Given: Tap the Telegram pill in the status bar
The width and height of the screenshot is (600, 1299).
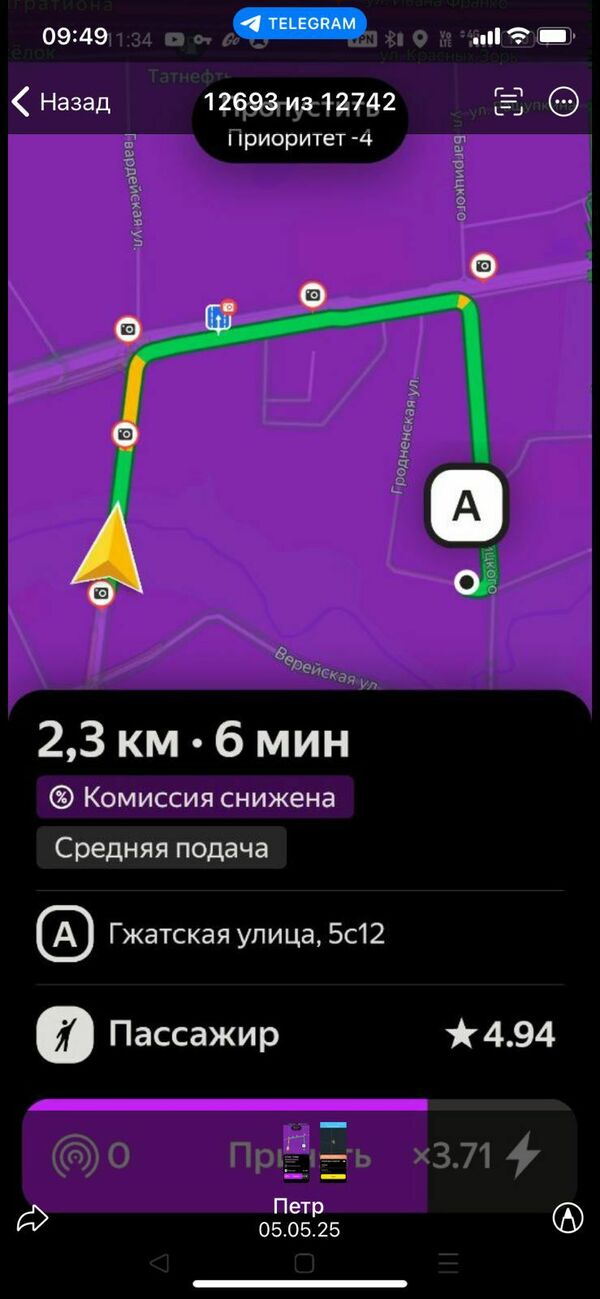Looking at the screenshot, I should pos(299,23).
